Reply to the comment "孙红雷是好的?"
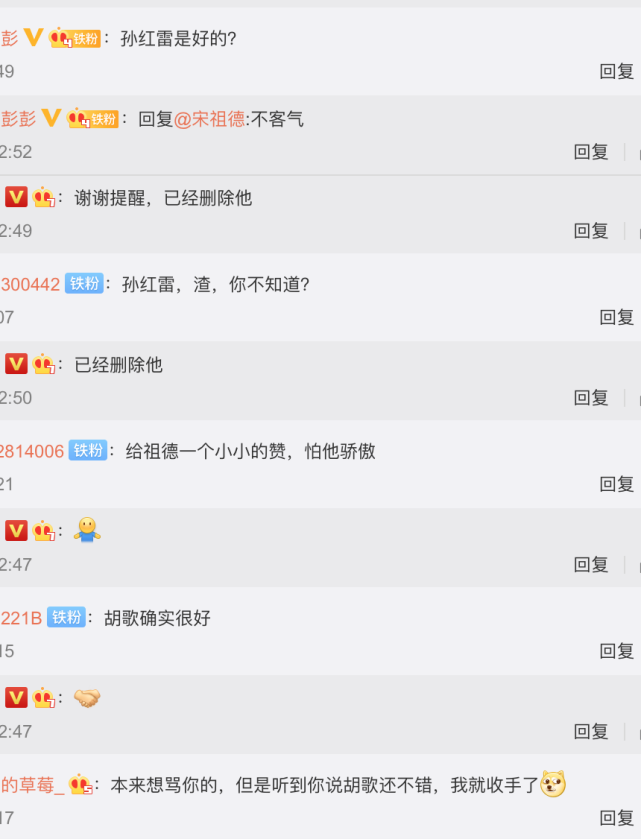Screen dimensions: 641x839 click(616, 71)
